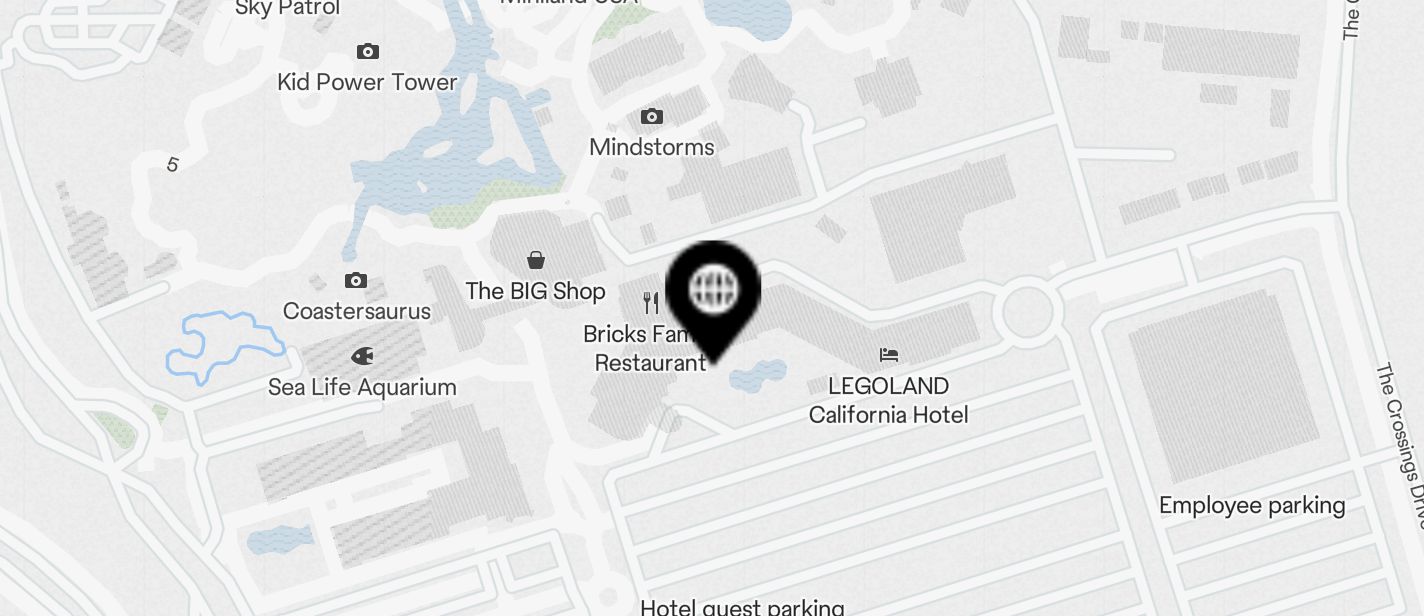Tap the Coastersaurus camera marker

point(355,281)
